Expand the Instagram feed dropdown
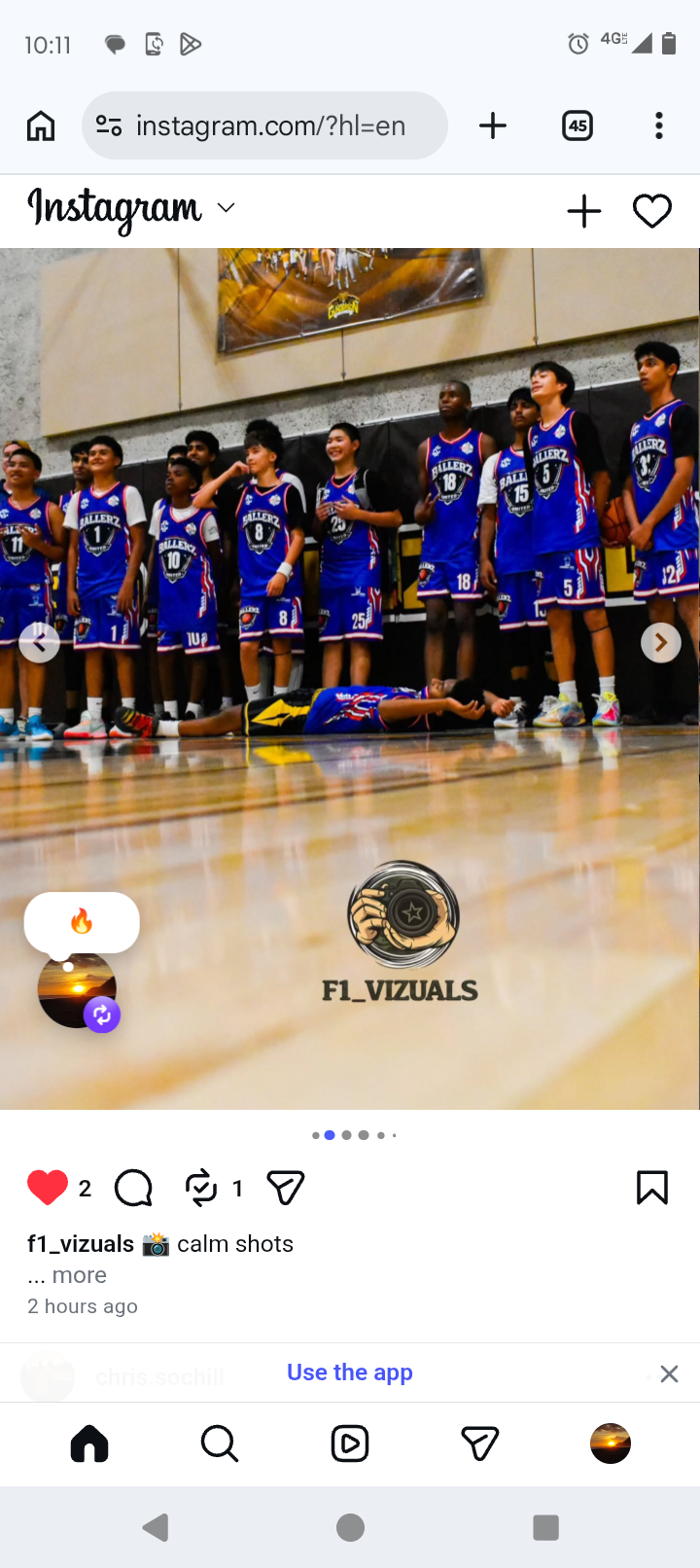 pos(226,207)
